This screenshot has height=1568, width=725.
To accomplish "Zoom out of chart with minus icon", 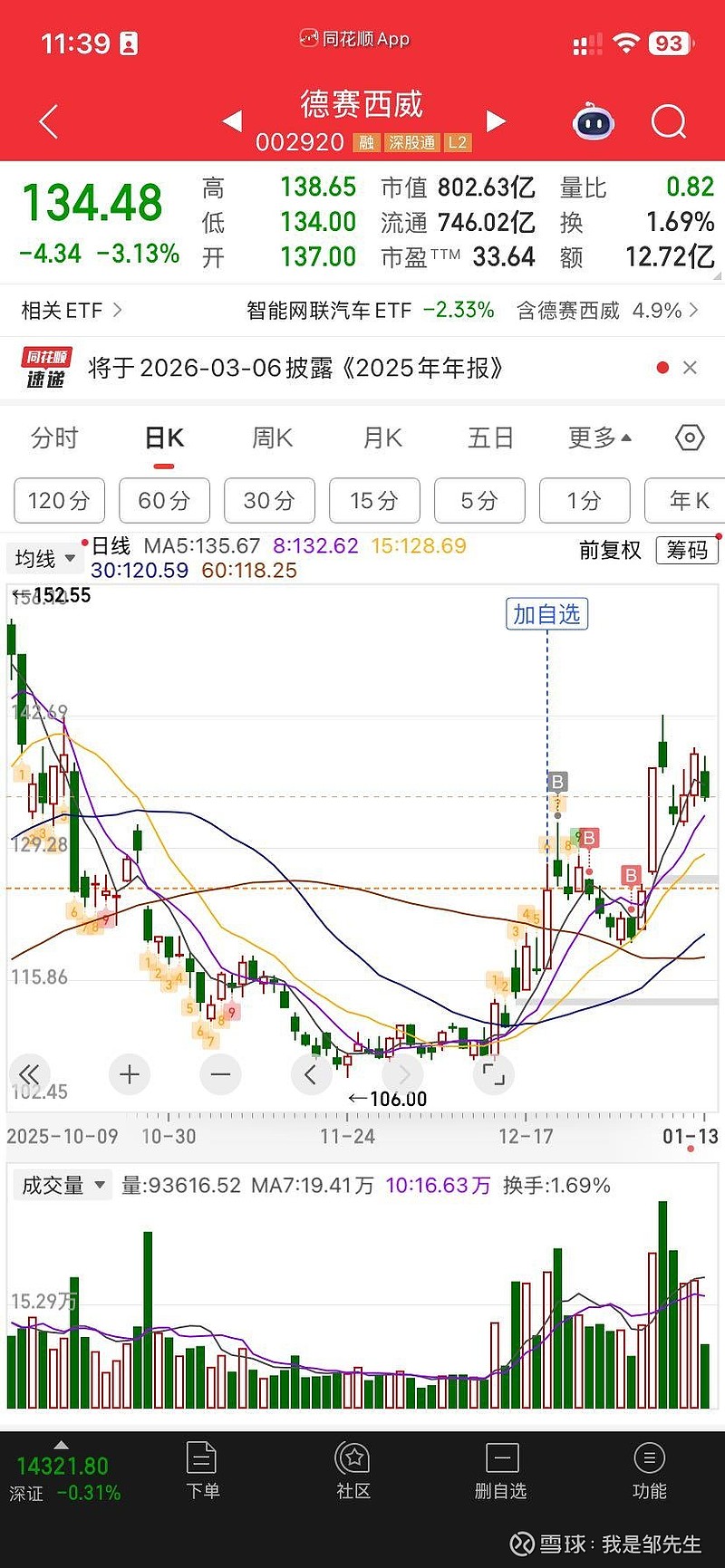I will tap(220, 1074).
